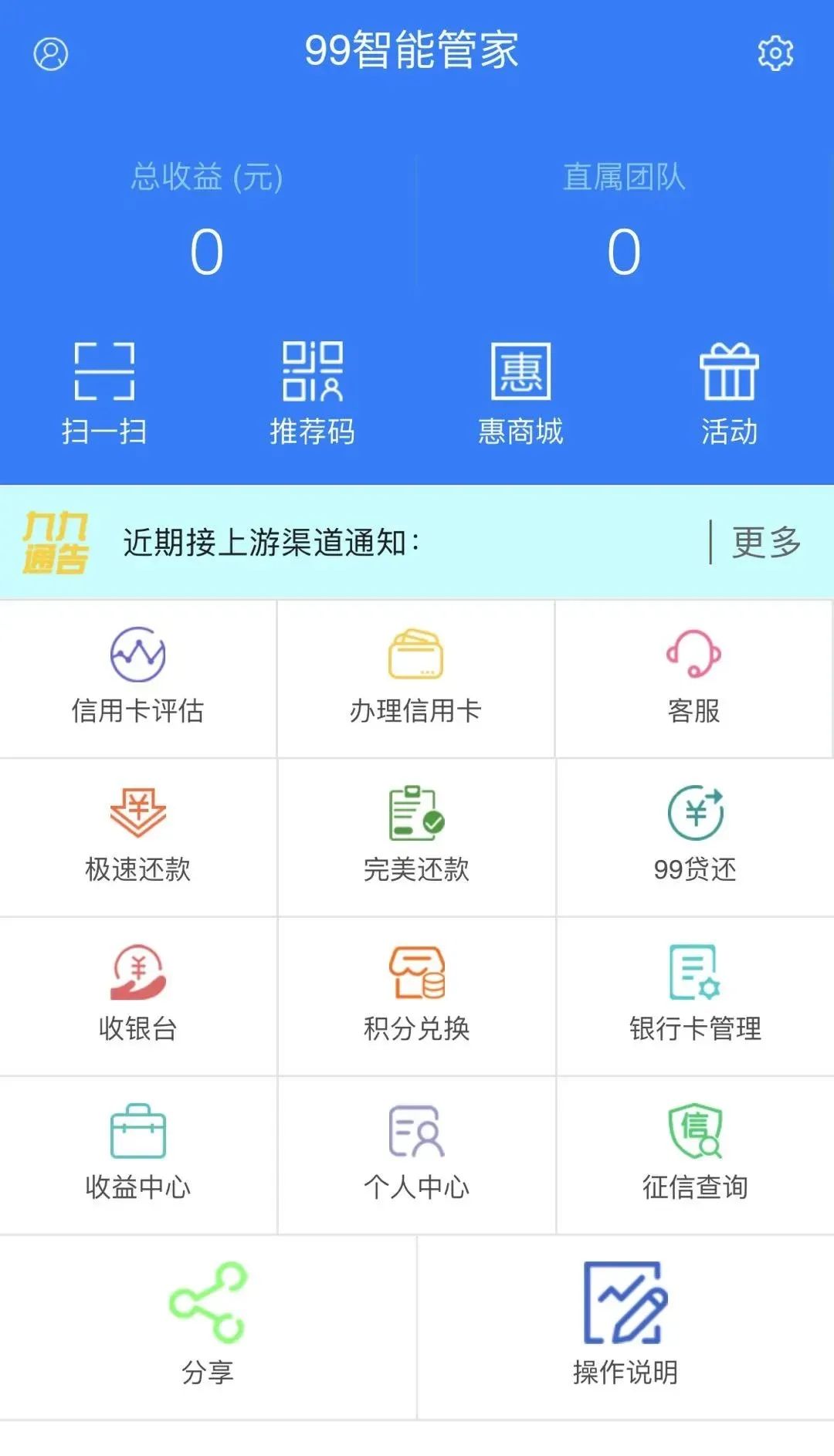The image size is (834, 1456).
Task: Open the settings gear
Action: (x=775, y=53)
